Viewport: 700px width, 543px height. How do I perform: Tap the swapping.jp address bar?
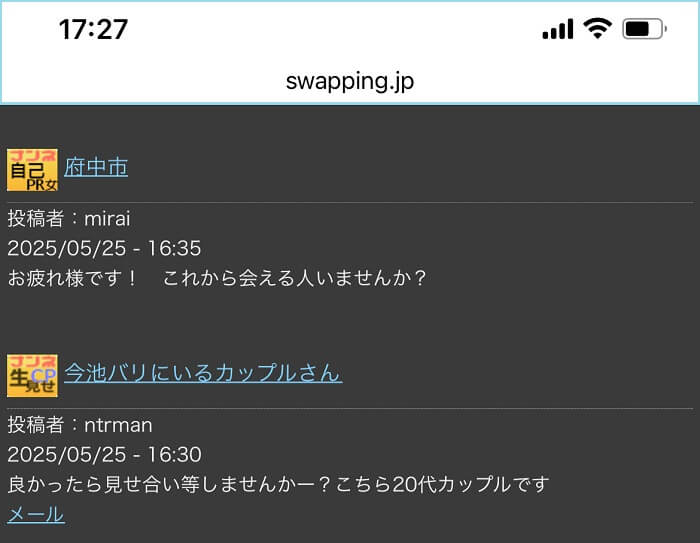[349, 81]
